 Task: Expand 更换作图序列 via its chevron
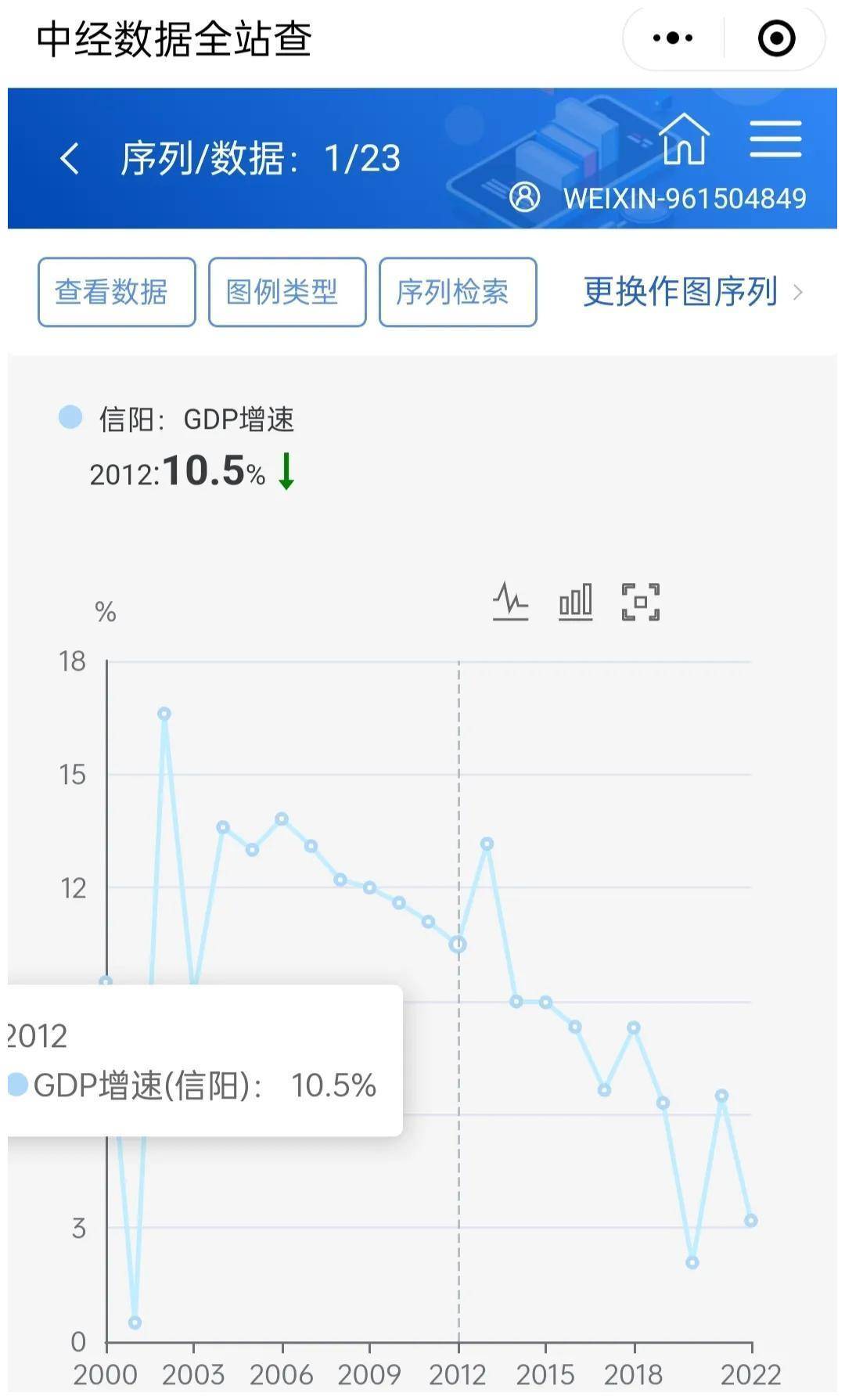(798, 292)
